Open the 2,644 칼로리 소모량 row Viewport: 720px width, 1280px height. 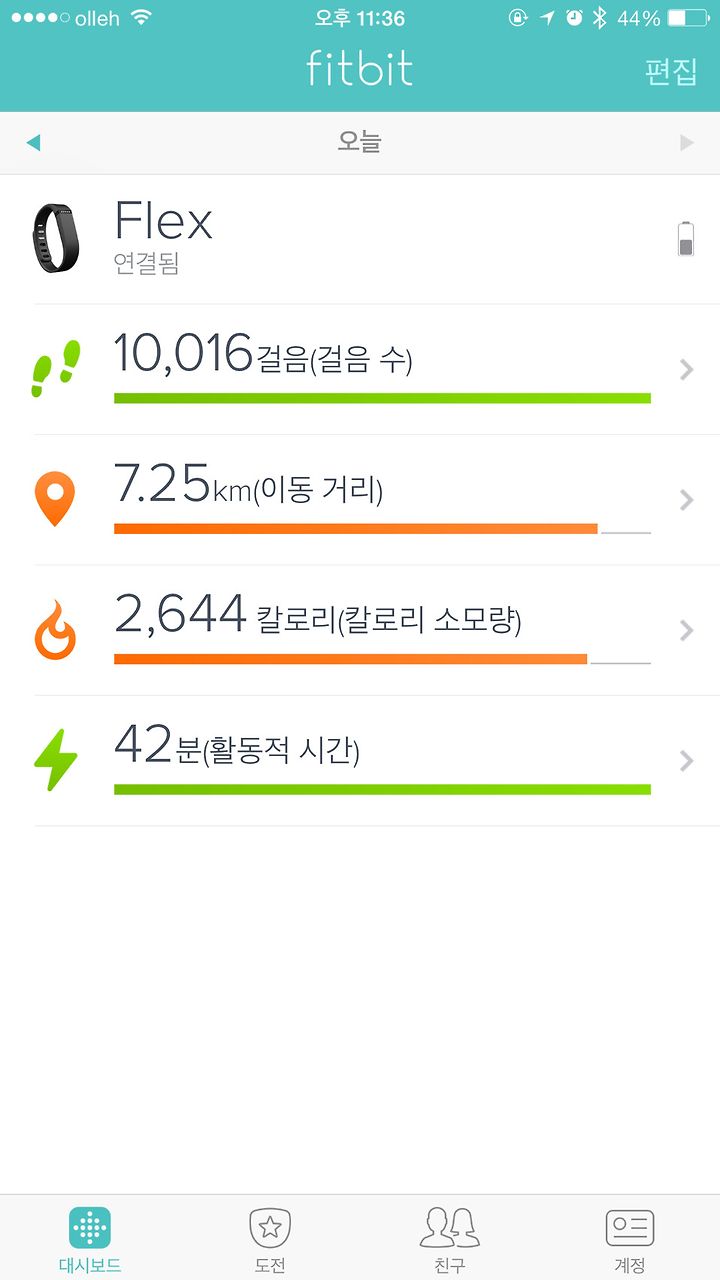(360, 630)
